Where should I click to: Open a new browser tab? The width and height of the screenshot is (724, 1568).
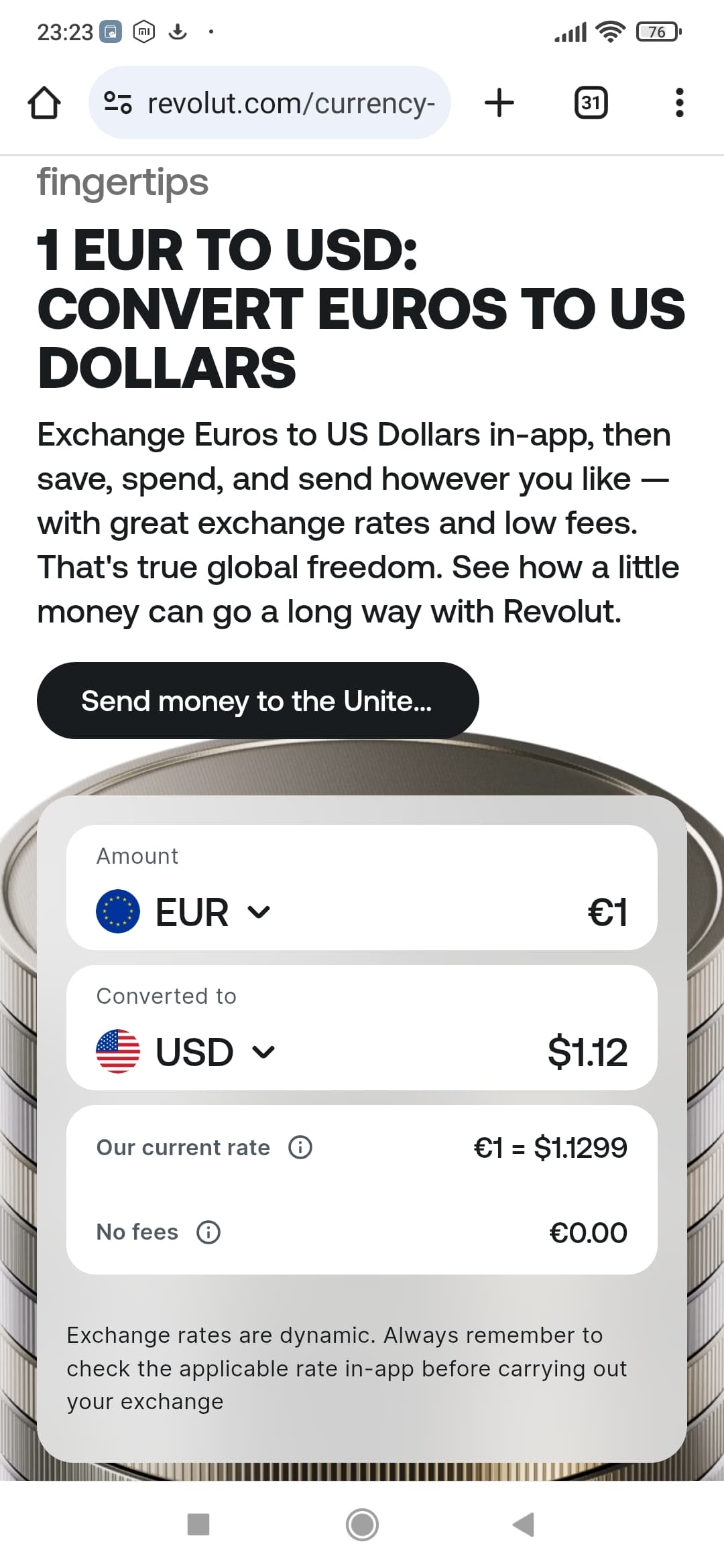tap(499, 103)
